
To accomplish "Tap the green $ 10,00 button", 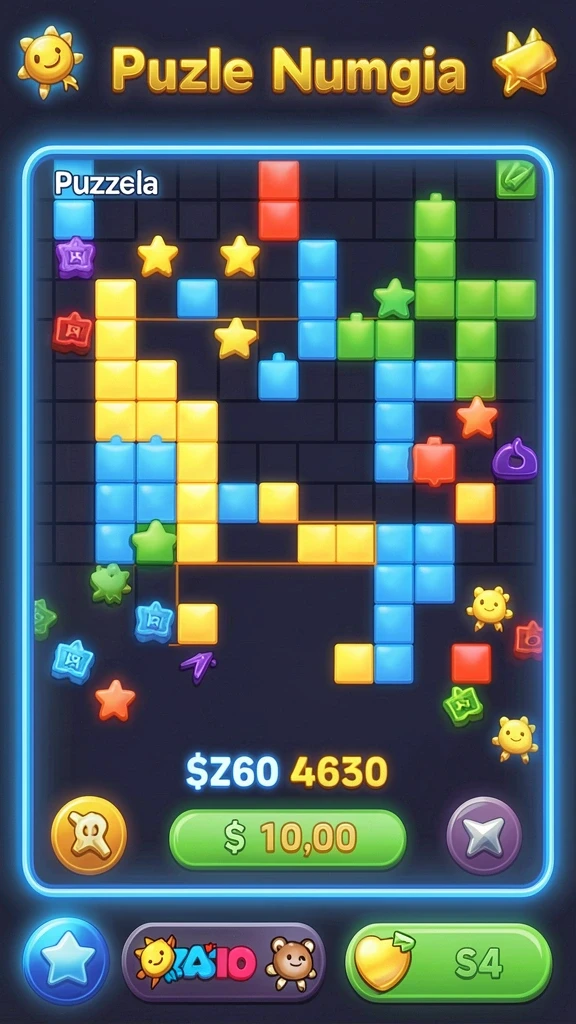I will (x=287, y=839).
